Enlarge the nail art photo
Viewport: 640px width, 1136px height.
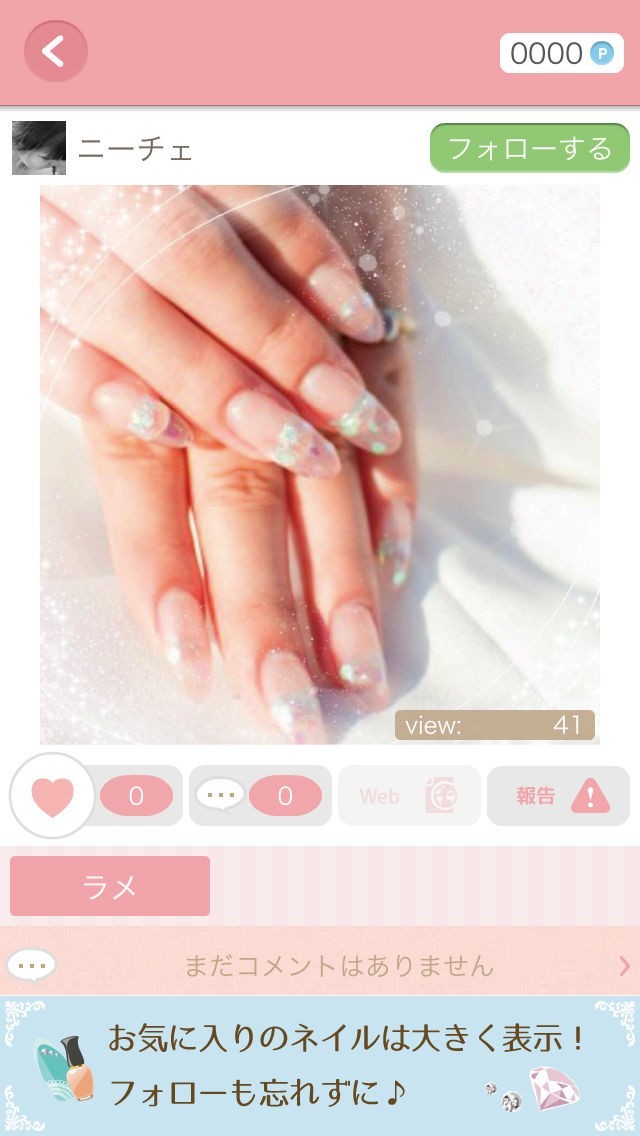320,464
